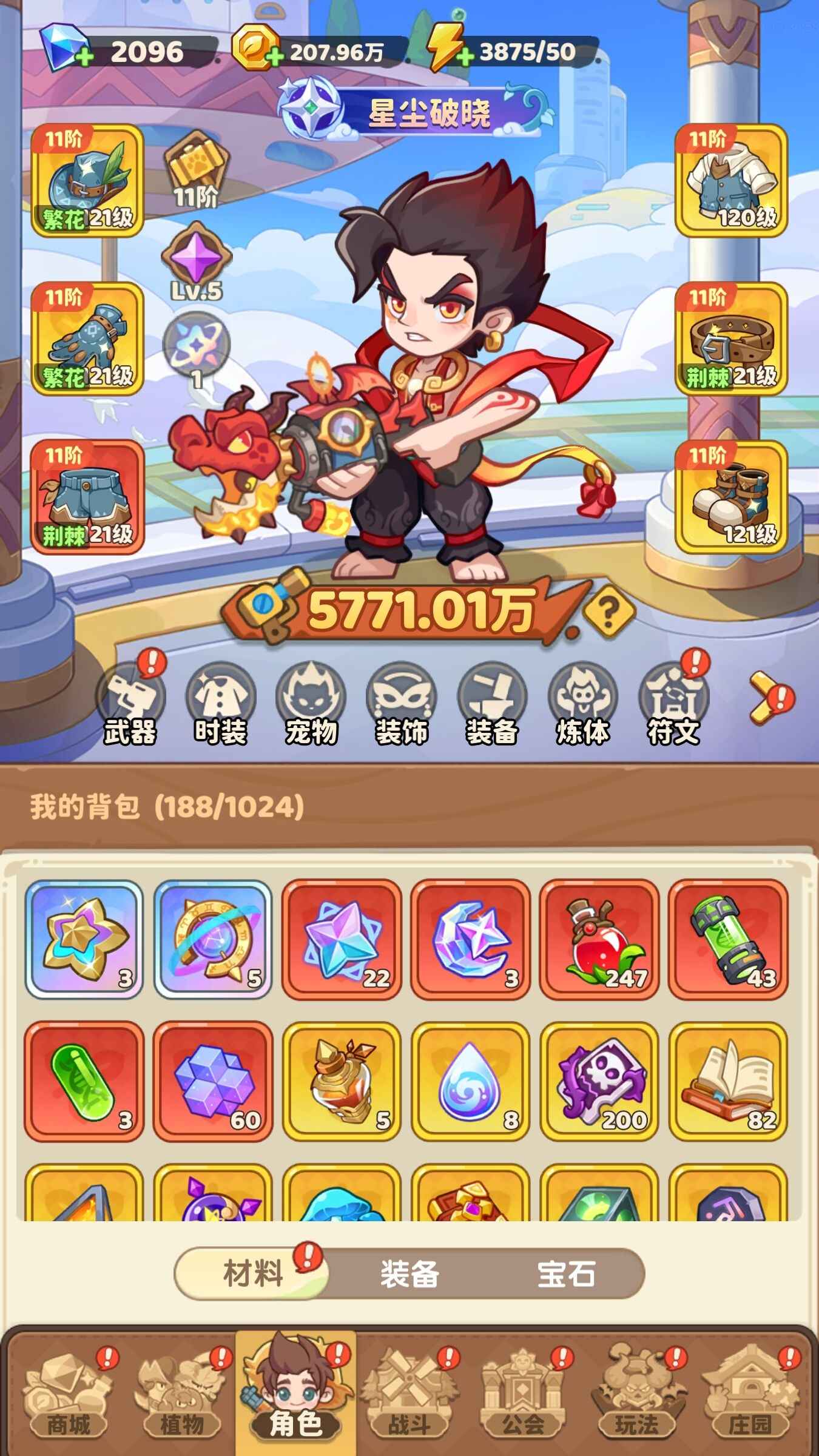819x1456 pixels.
Task: Open the 装饰 decoration menu
Action: [x=401, y=704]
